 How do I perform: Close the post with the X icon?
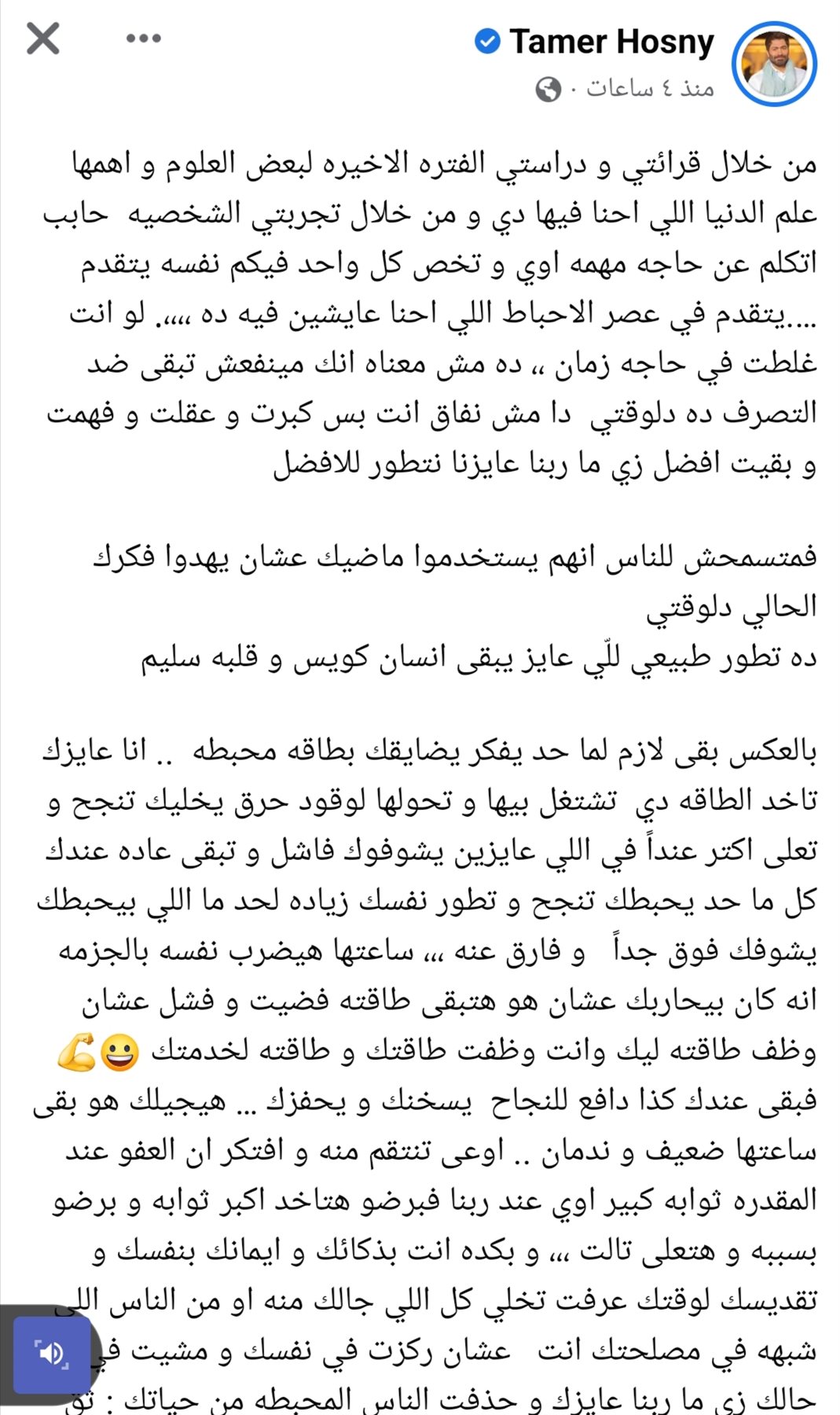pos(42,38)
